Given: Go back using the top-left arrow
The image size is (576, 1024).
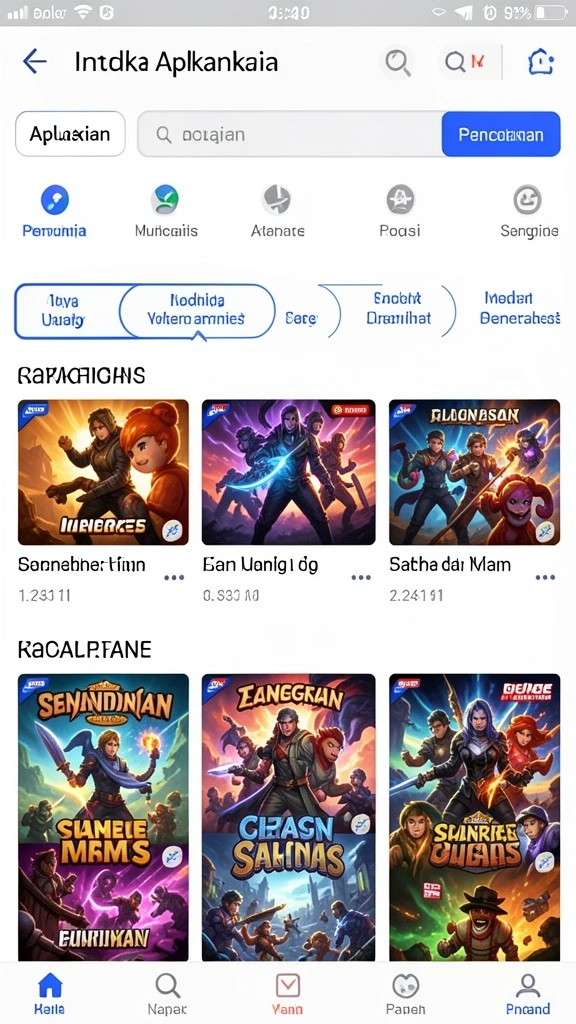Looking at the screenshot, I should pyautogui.click(x=35, y=61).
